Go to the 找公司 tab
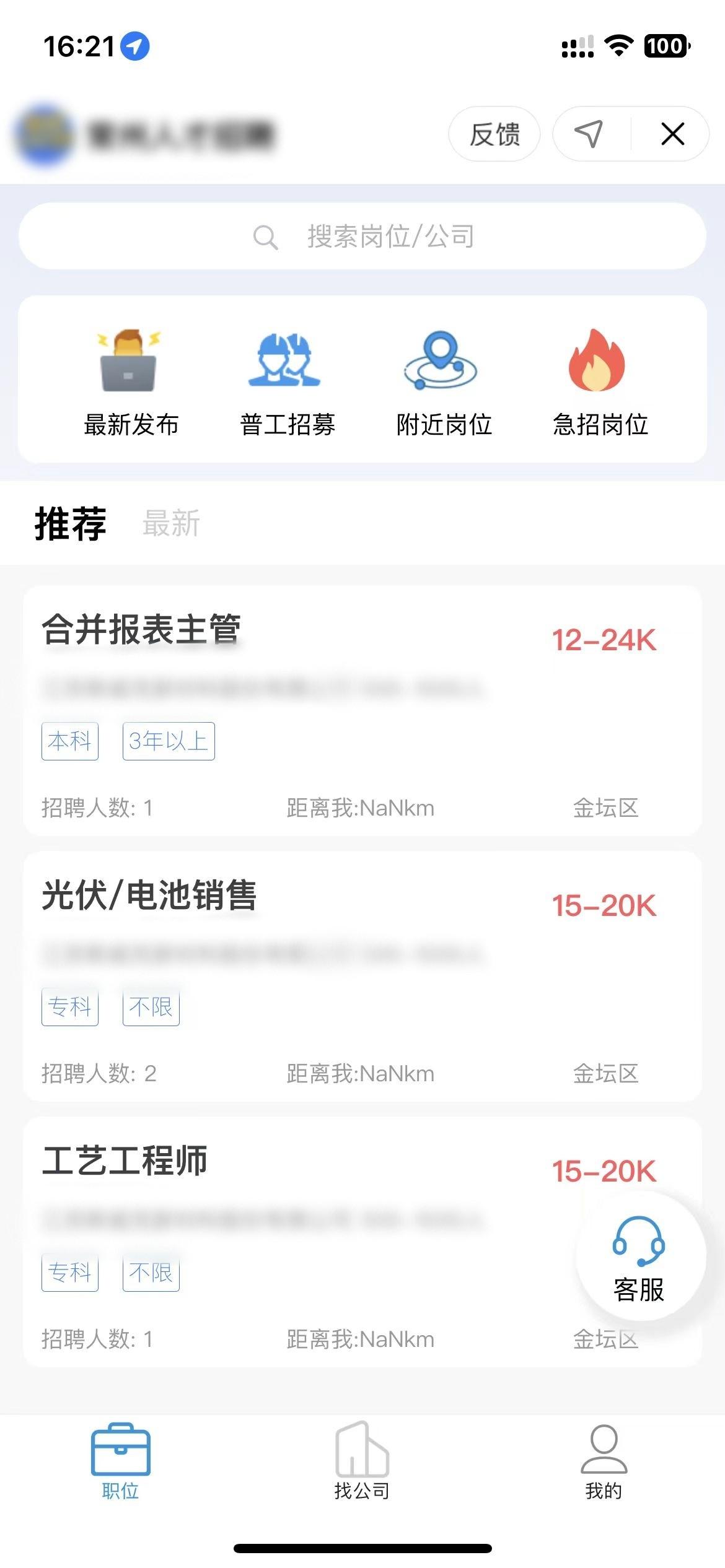725x1568 pixels. click(x=362, y=1460)
